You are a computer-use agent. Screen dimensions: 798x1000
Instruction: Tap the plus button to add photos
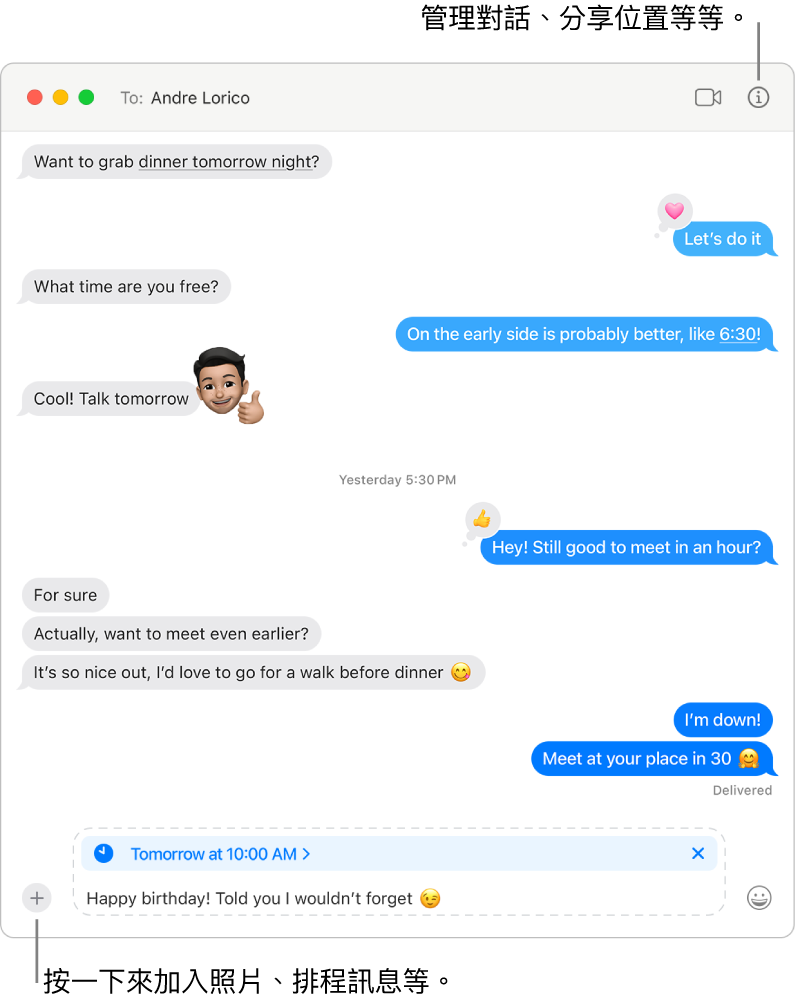click(x=36, y=898)
